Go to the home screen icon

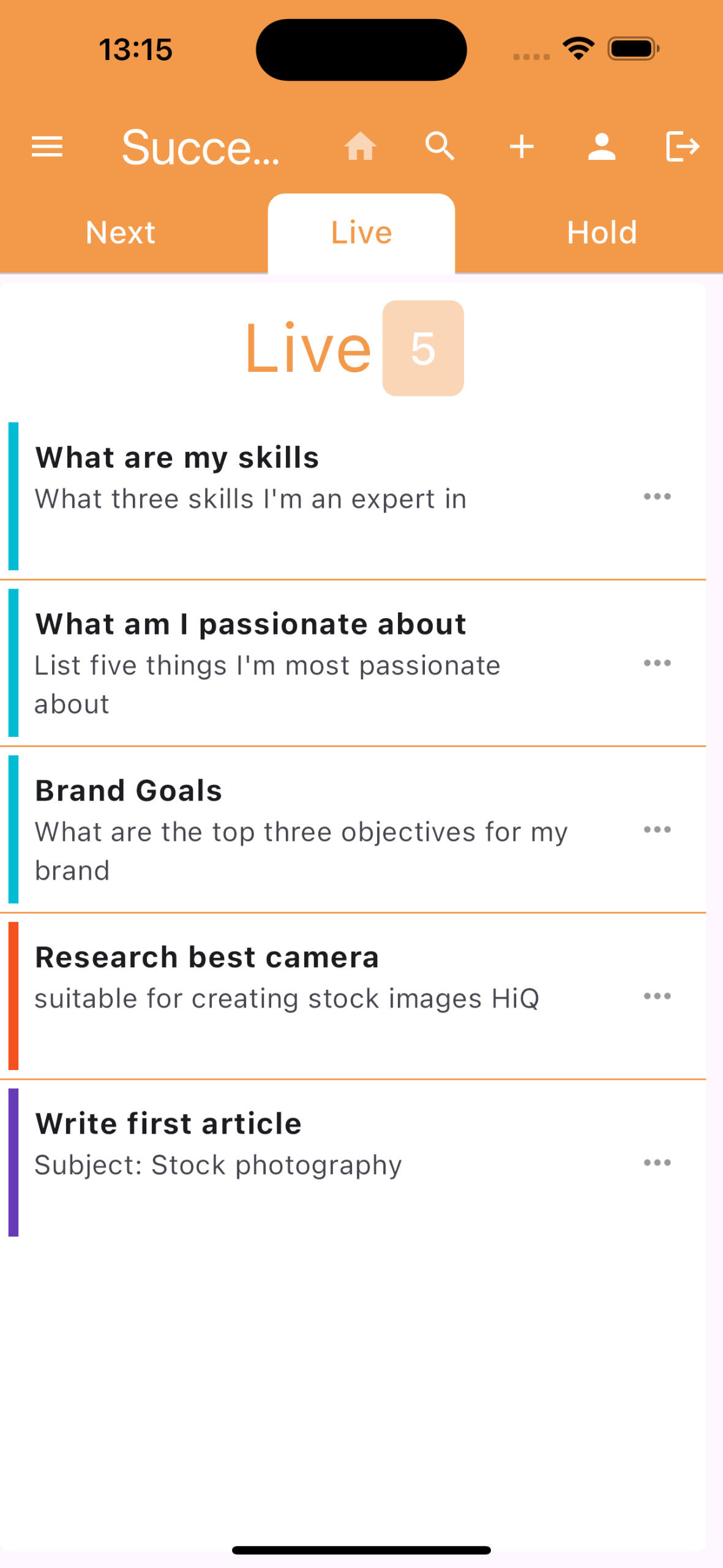point(360,147)
